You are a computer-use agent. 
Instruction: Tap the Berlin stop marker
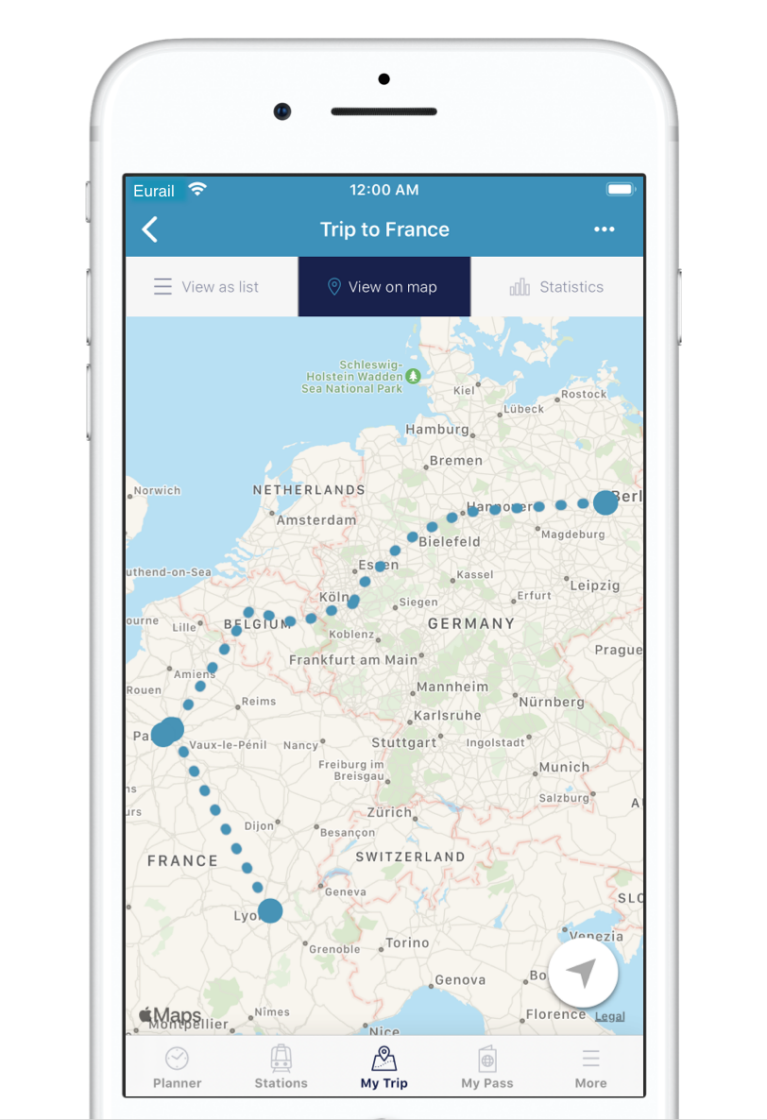605,502
